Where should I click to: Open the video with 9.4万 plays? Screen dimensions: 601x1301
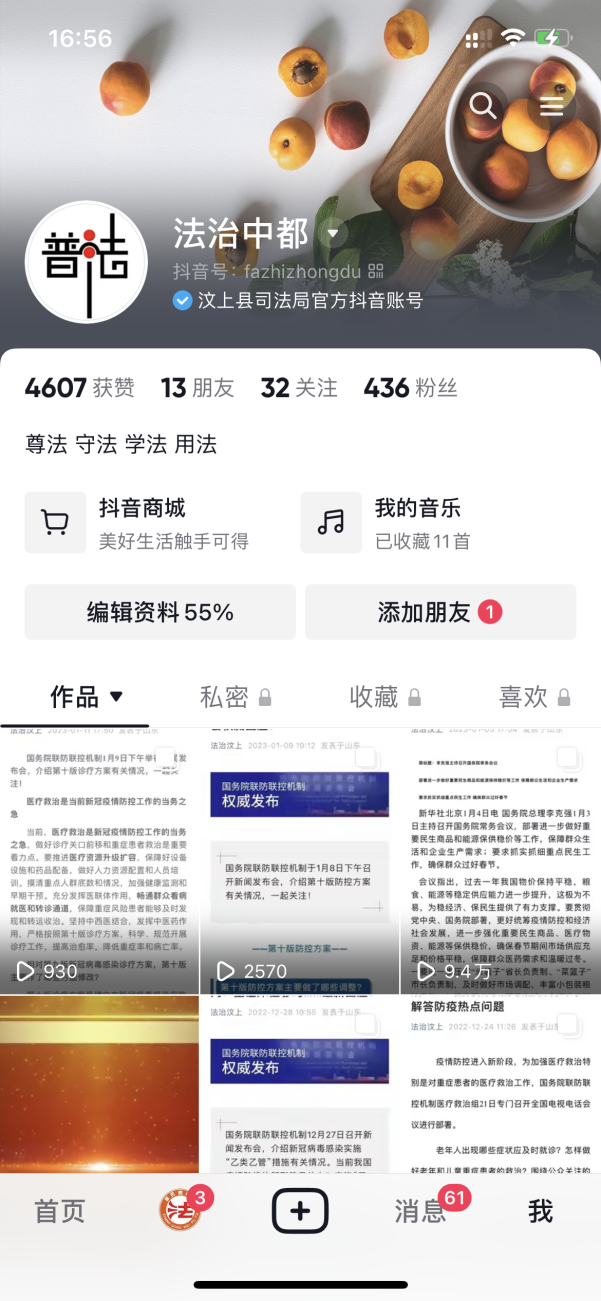tap(500, 860)
